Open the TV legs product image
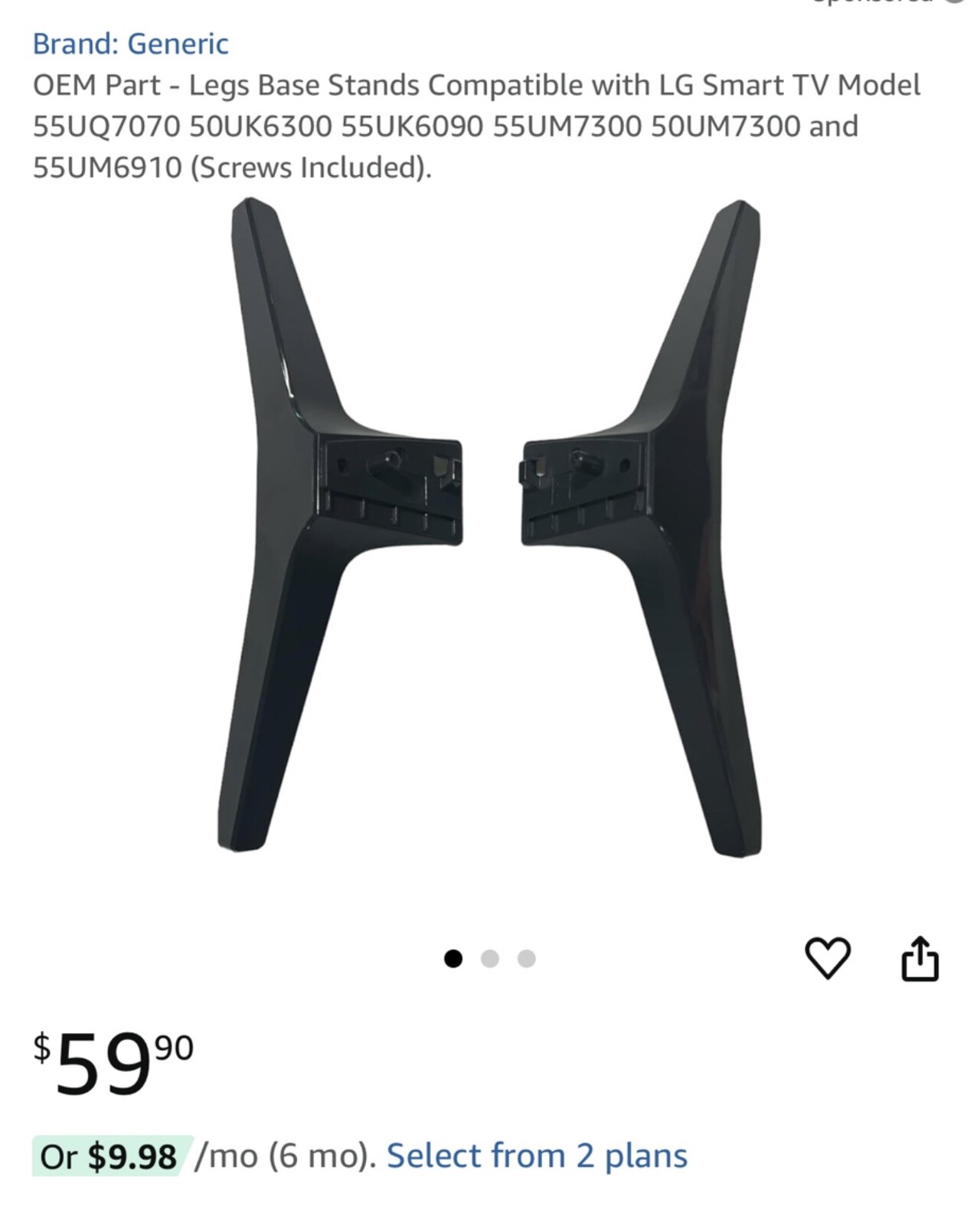Screen dimensions: 980x1206 490,528
